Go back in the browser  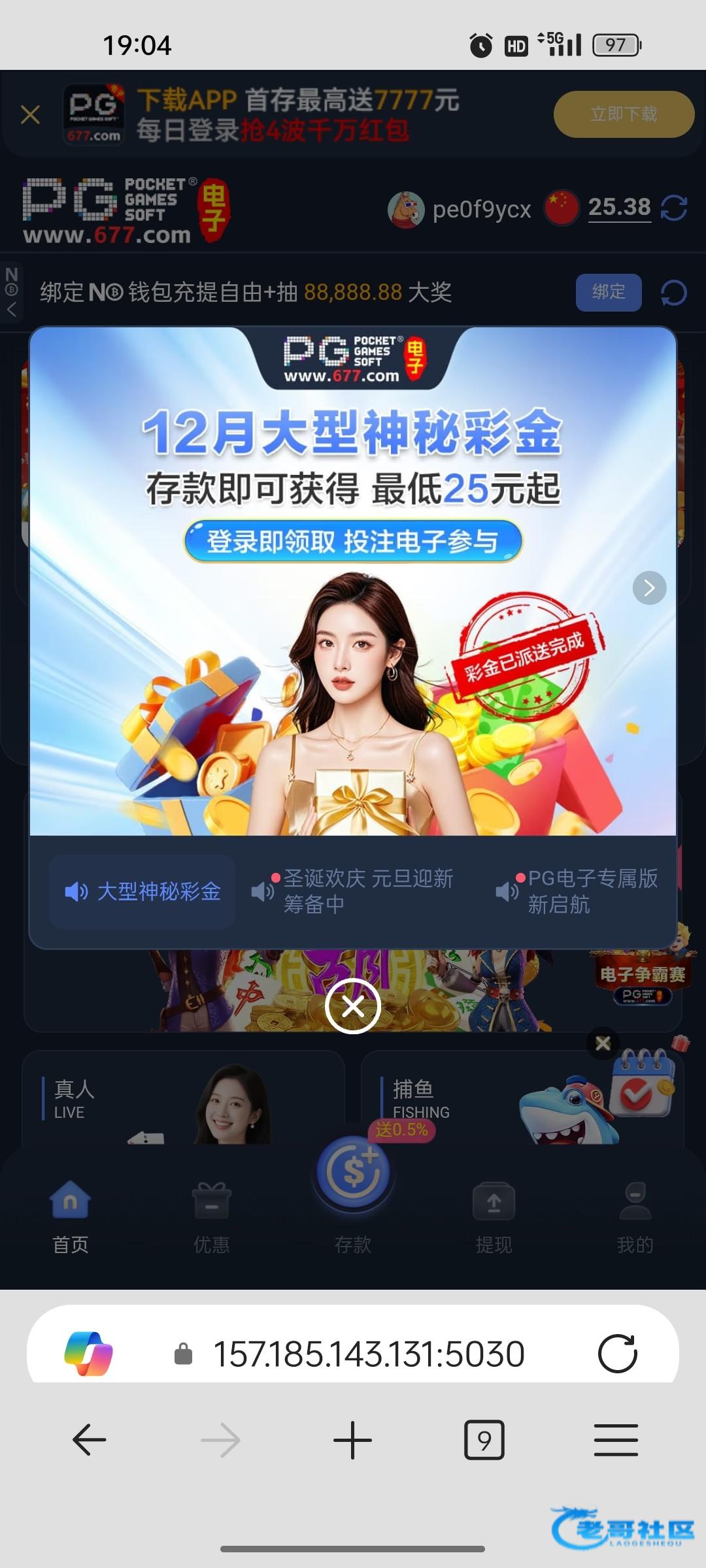90,1440
